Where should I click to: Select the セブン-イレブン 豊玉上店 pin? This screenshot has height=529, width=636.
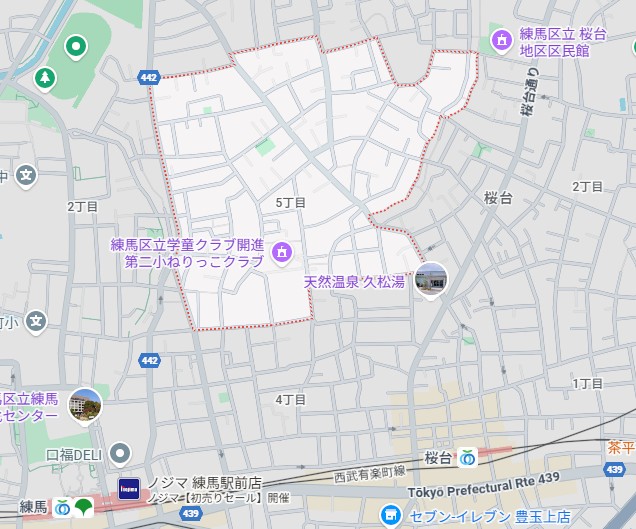tap(390, 516)
